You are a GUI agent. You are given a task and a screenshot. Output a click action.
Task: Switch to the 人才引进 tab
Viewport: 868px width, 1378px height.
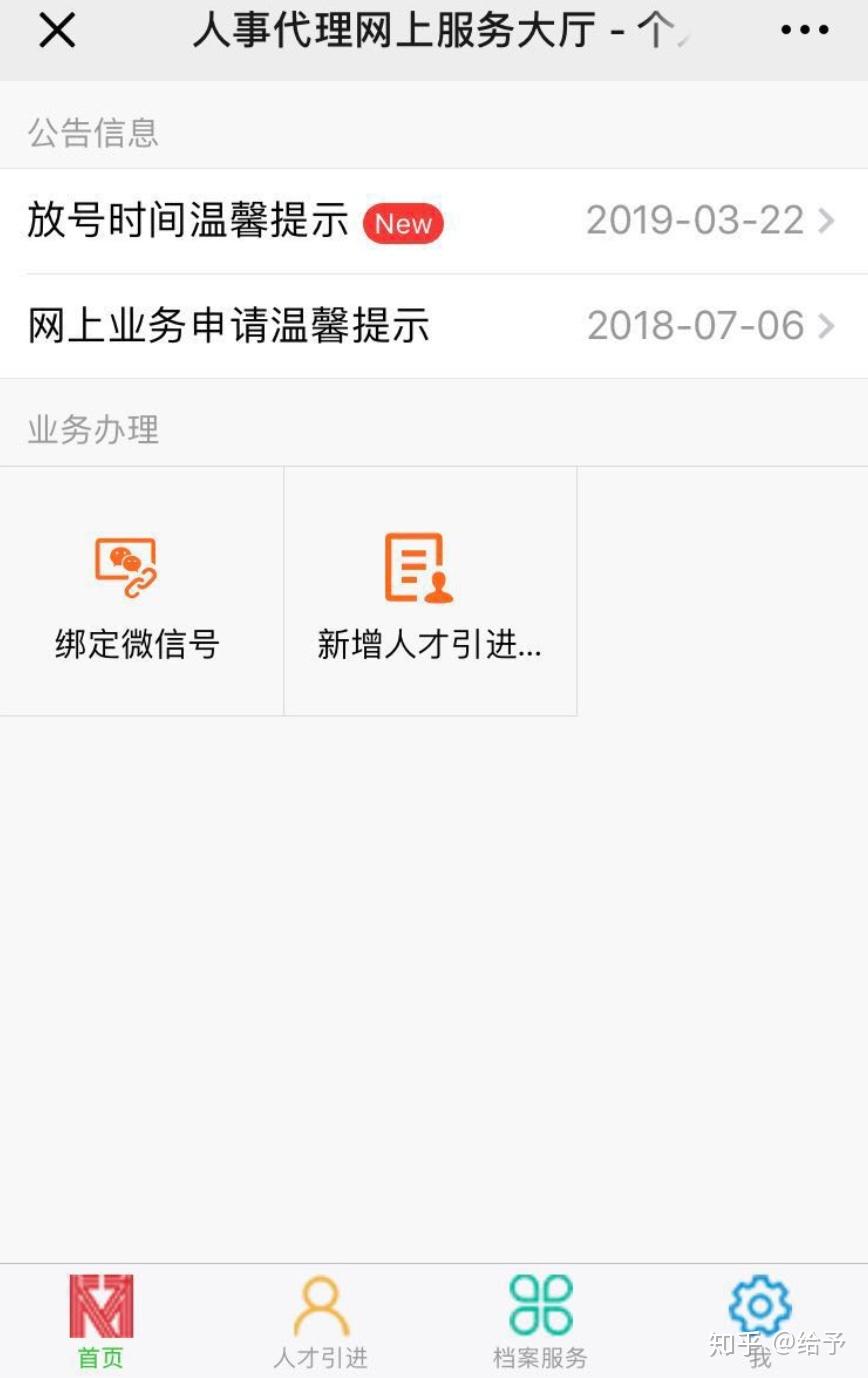click(321, 1322)
